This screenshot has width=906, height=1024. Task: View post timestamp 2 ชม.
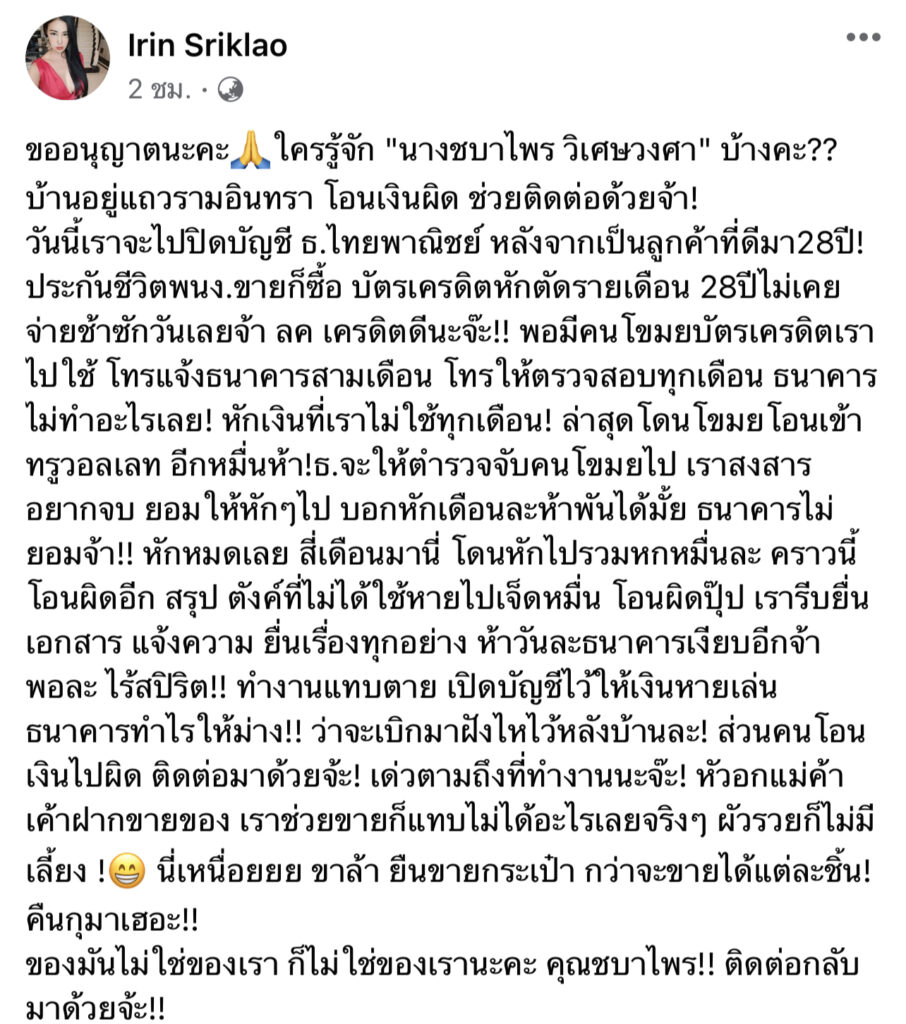(x=158, y=89)
